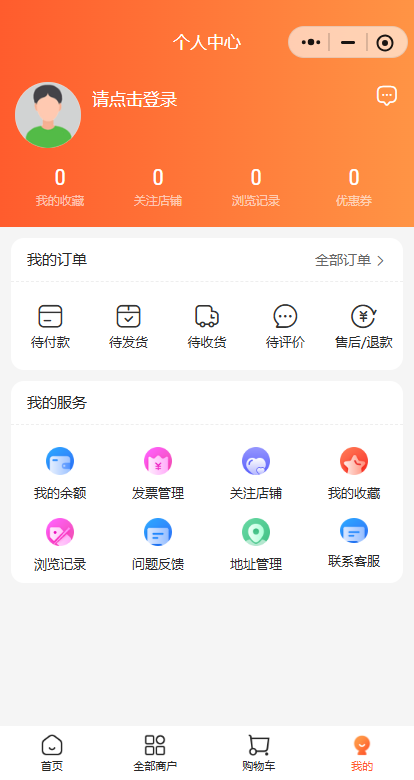
Task: Open 待收货 orders awaiting receipt
Action: click(207, 327)
